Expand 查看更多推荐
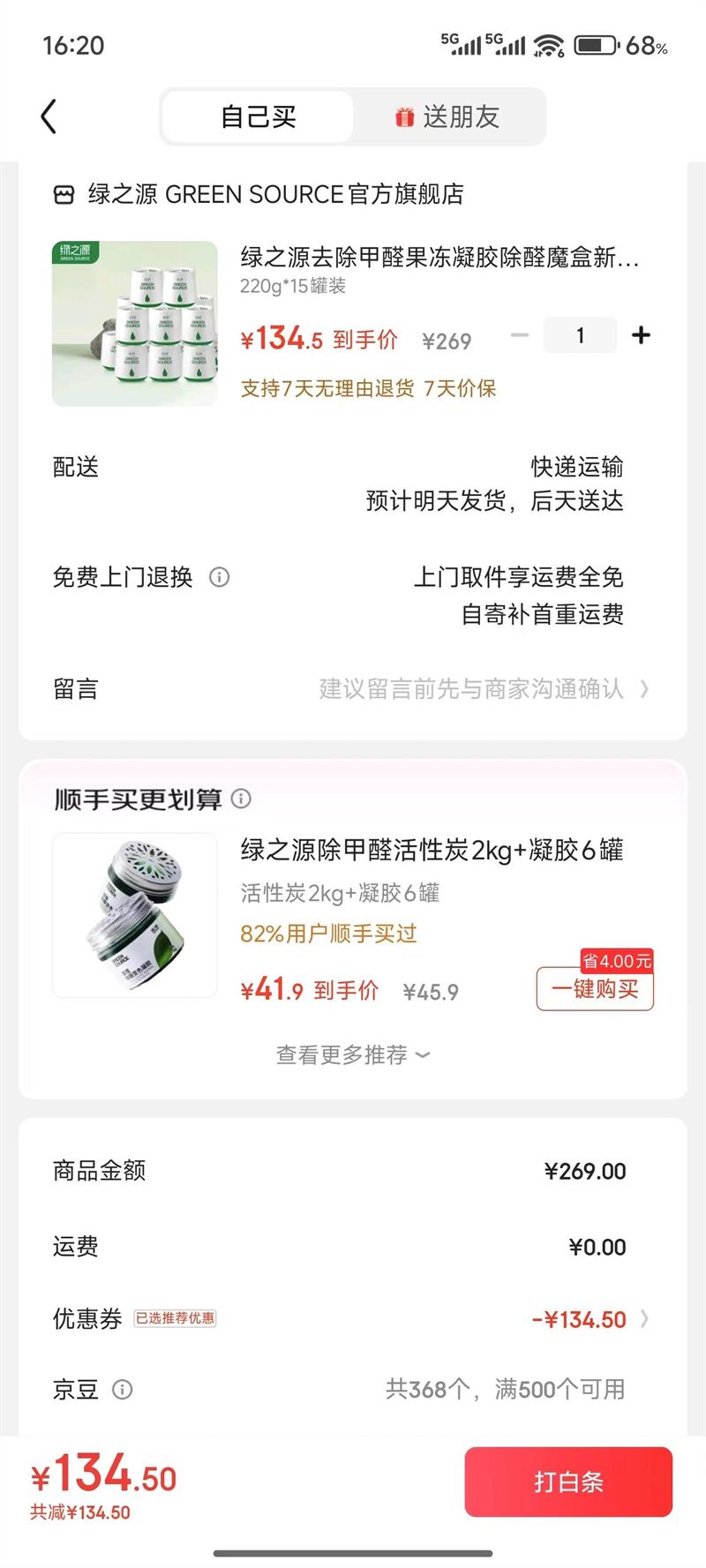Viewport: 706px width, 1568px height. click(353, 1054)
